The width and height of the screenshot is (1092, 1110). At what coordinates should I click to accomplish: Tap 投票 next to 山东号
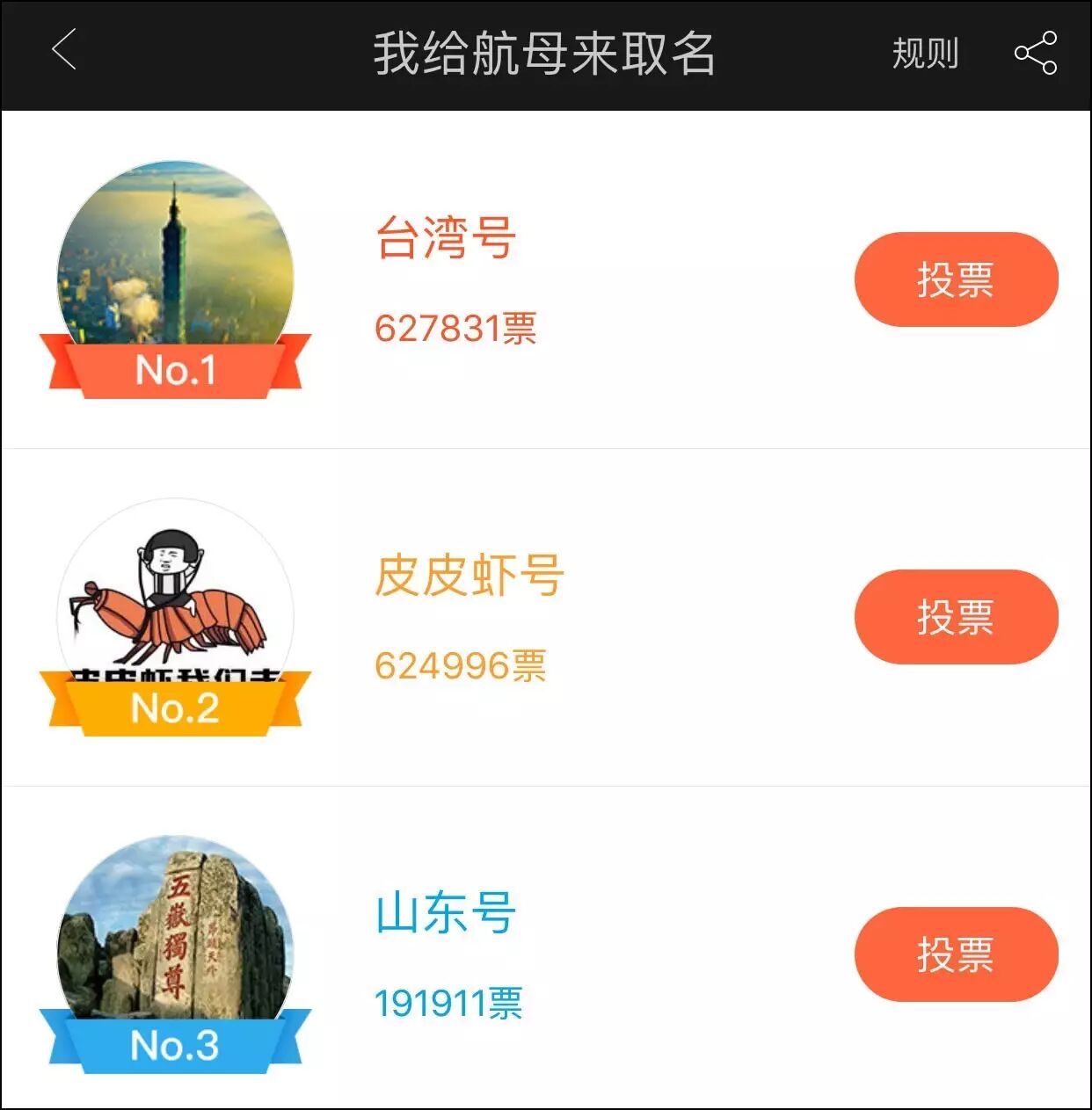coord(956,954)
